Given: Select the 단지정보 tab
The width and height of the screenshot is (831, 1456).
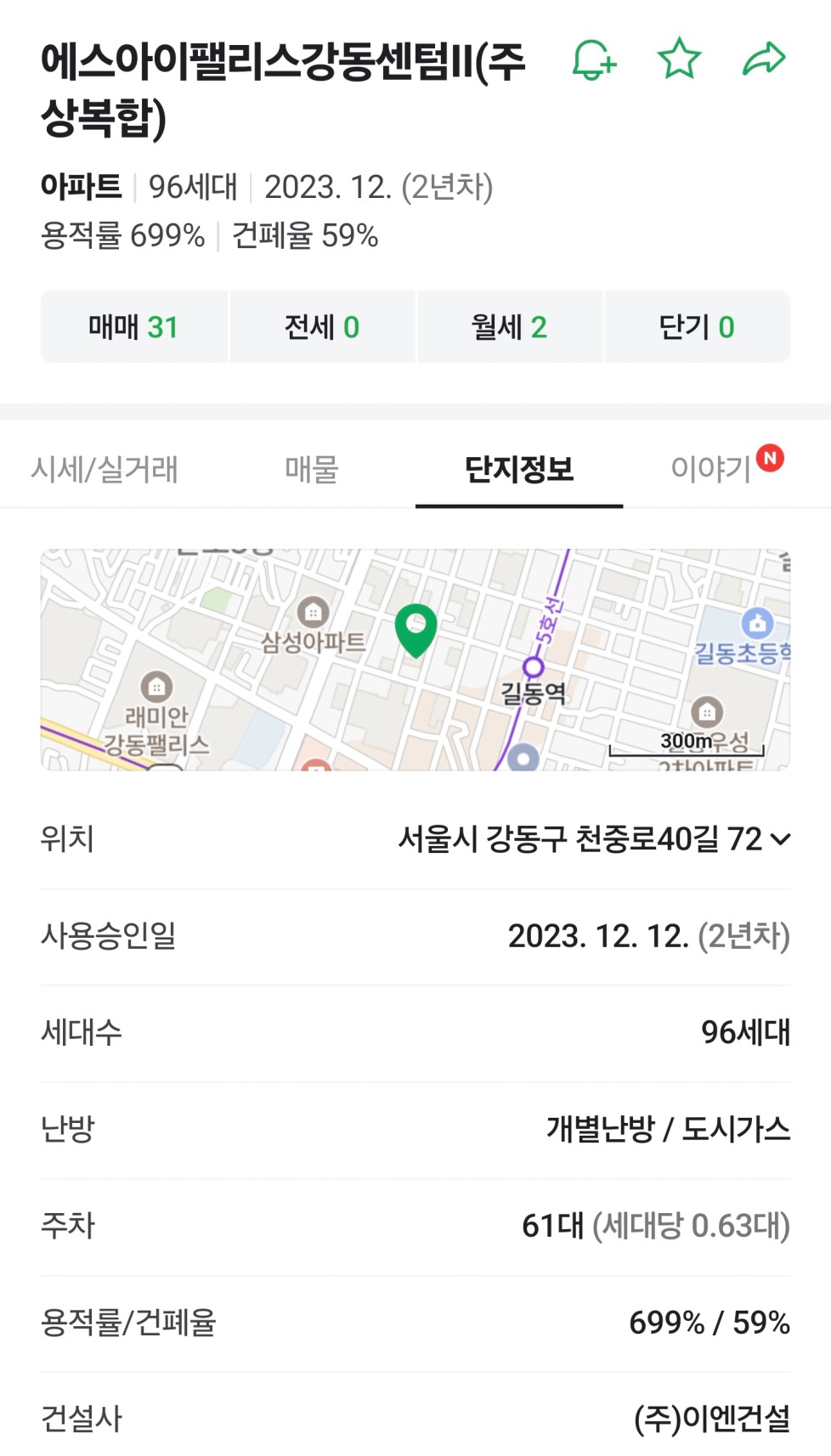Looking at the screenshot, I should coord(519,469).
